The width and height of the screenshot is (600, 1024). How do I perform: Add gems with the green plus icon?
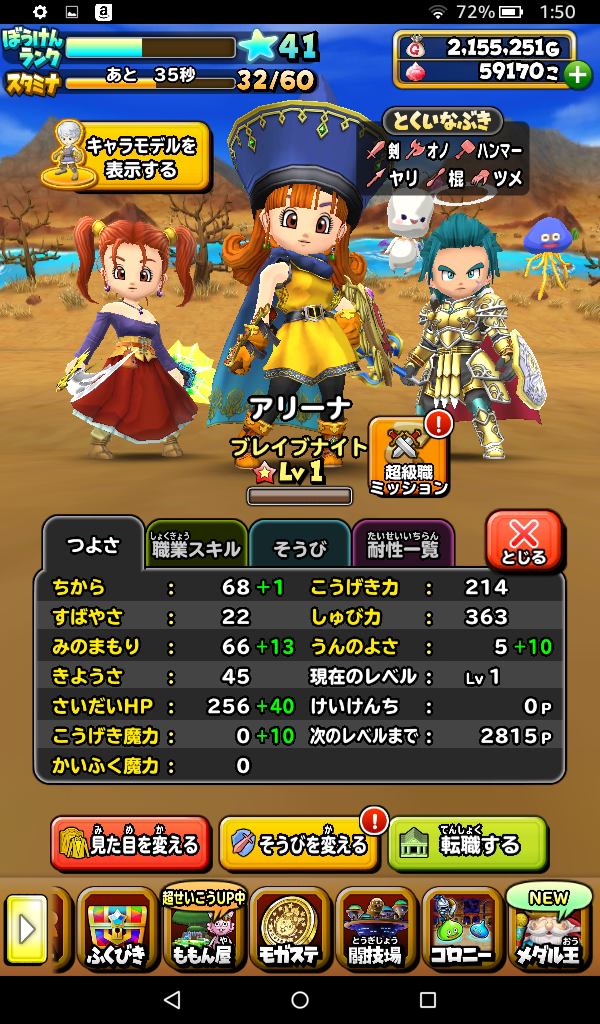(577, 73)
